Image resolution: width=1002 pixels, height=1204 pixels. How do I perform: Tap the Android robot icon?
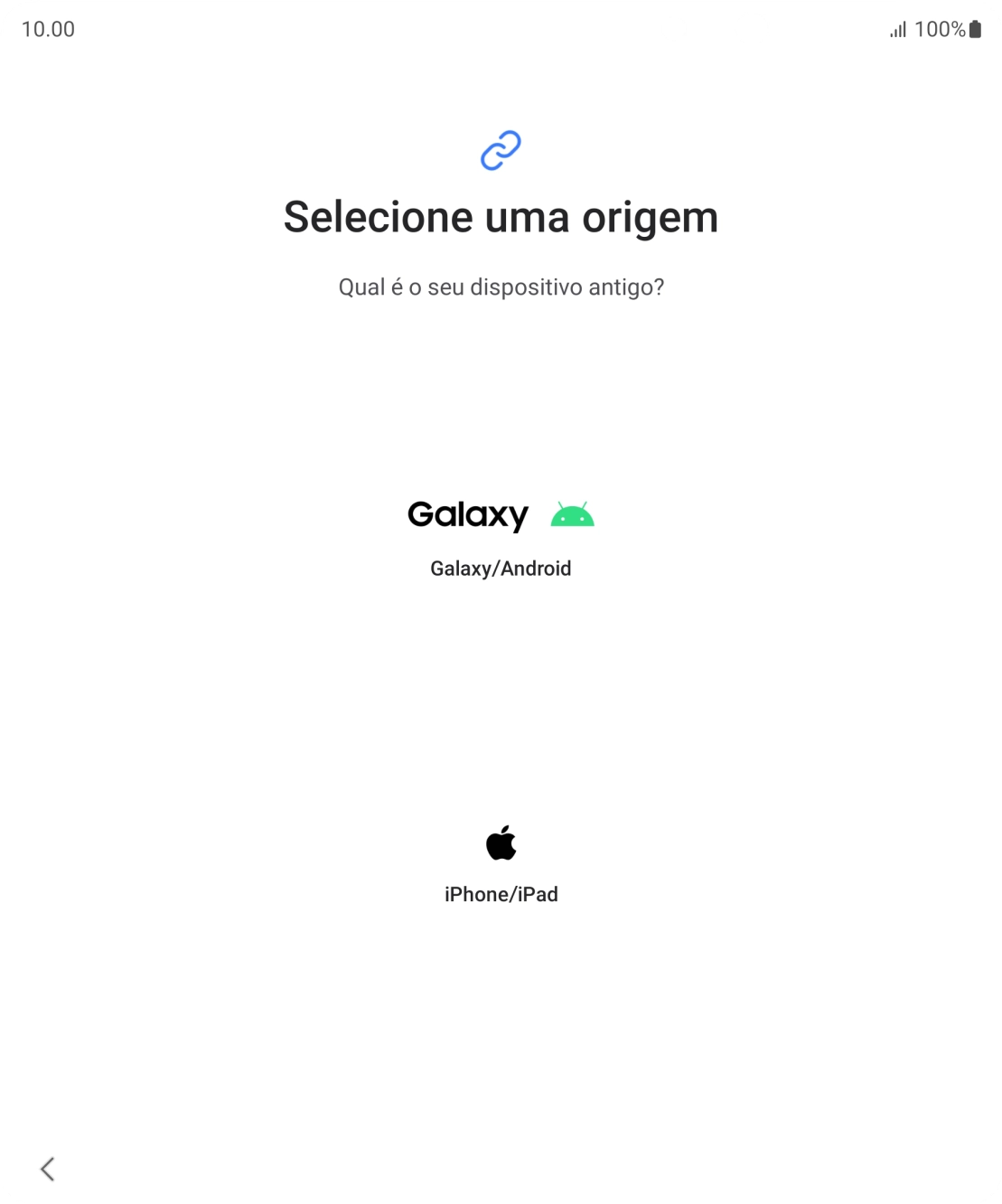(x=573, y=514)
